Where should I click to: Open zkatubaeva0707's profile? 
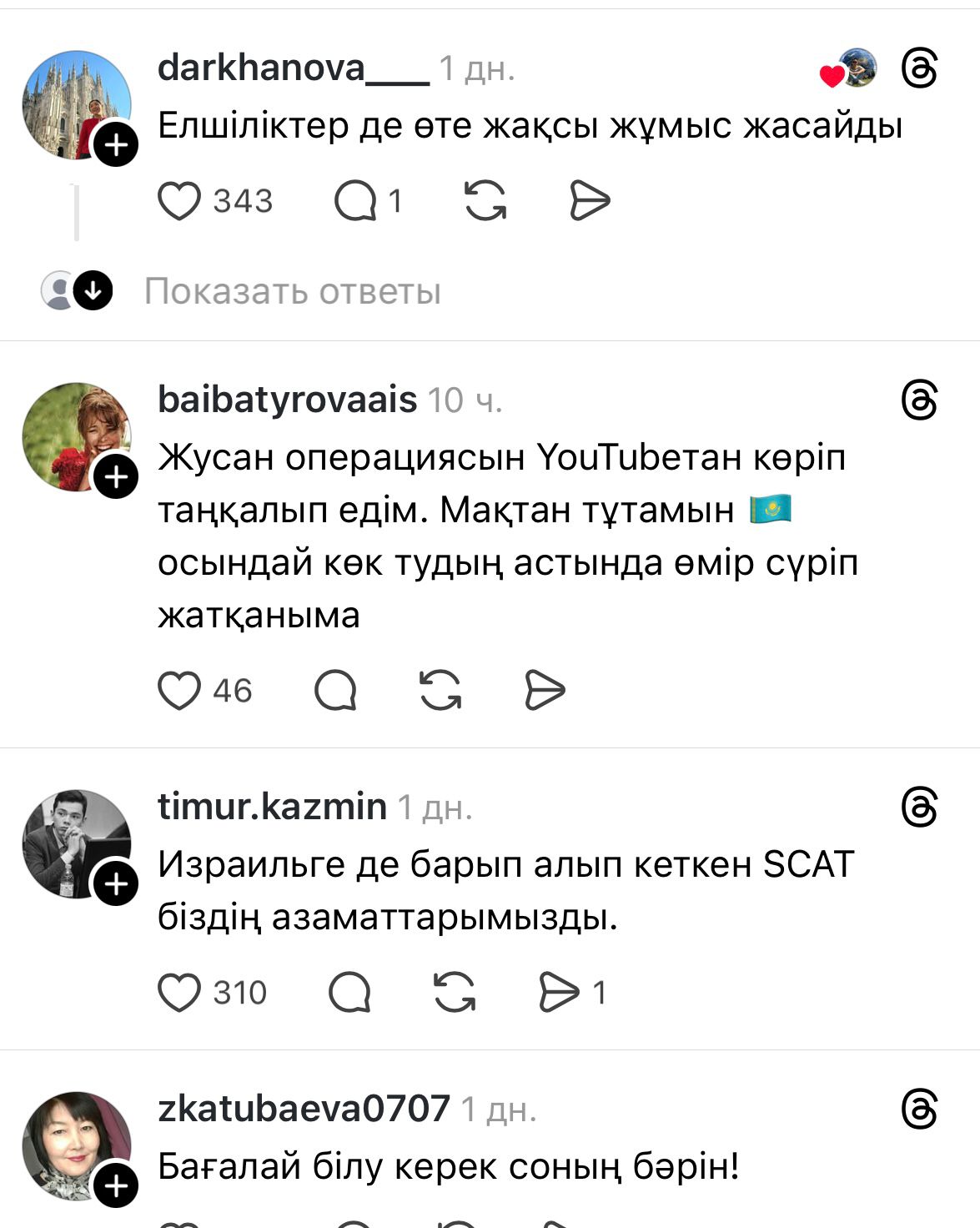[x=304, y=1109]
